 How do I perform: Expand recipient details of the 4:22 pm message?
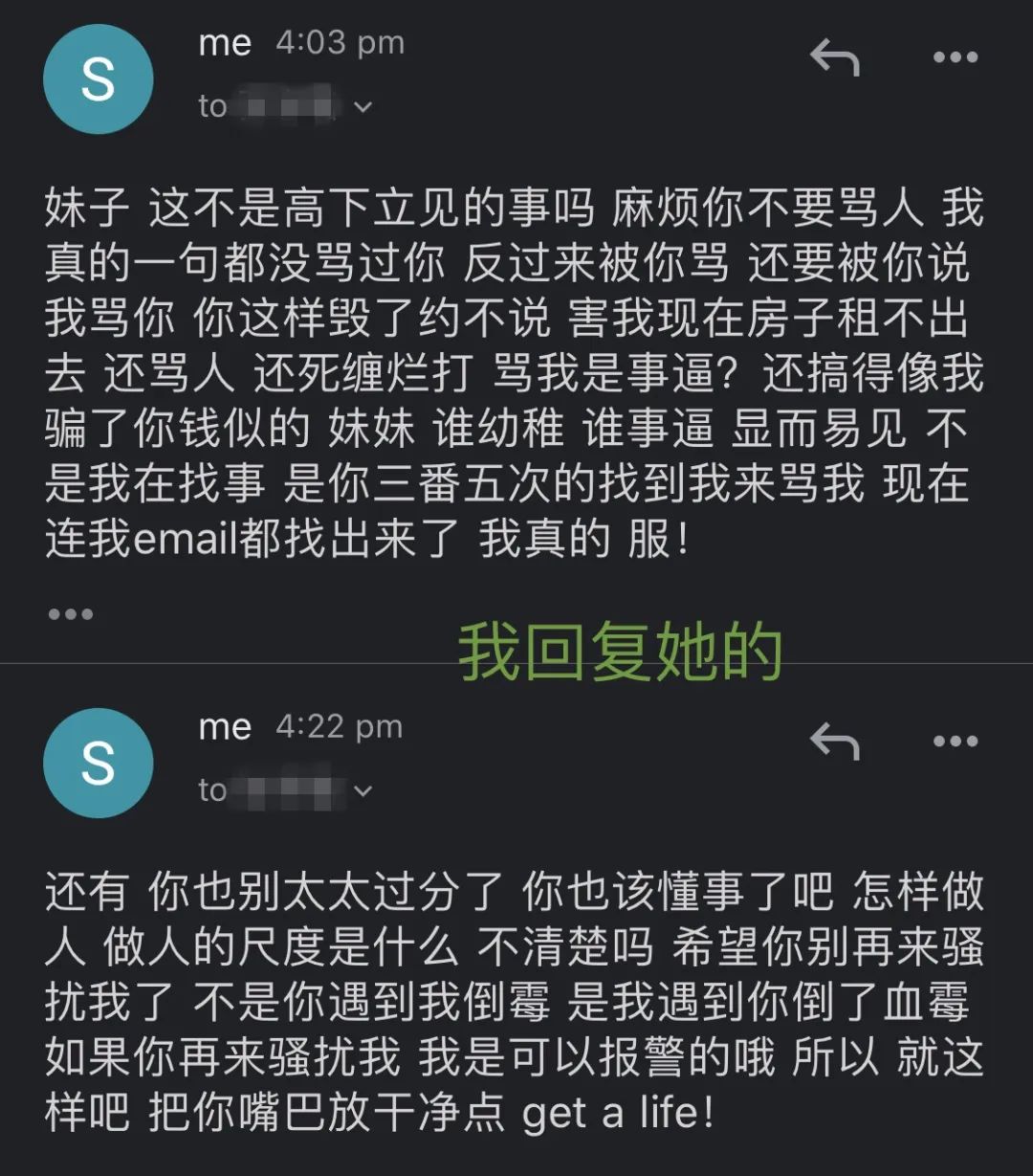[x=363, y=791]
